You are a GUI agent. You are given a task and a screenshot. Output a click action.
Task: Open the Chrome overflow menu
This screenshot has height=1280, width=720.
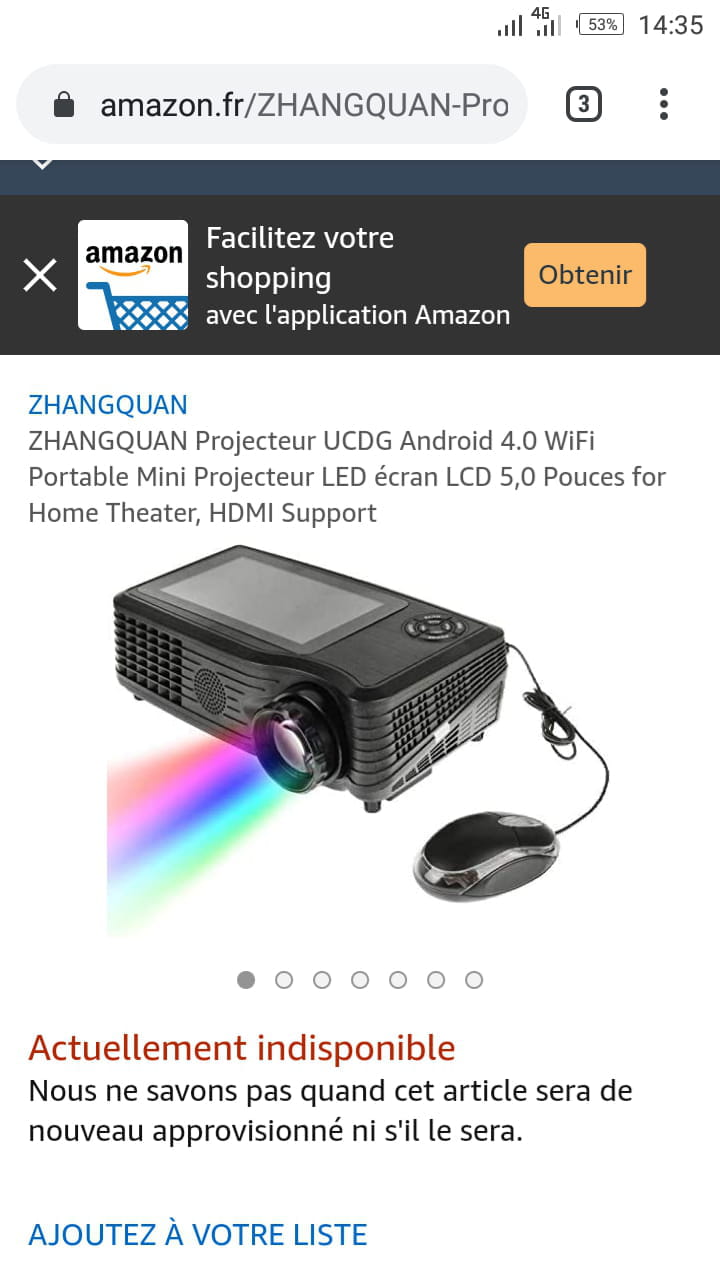point(664,104)
